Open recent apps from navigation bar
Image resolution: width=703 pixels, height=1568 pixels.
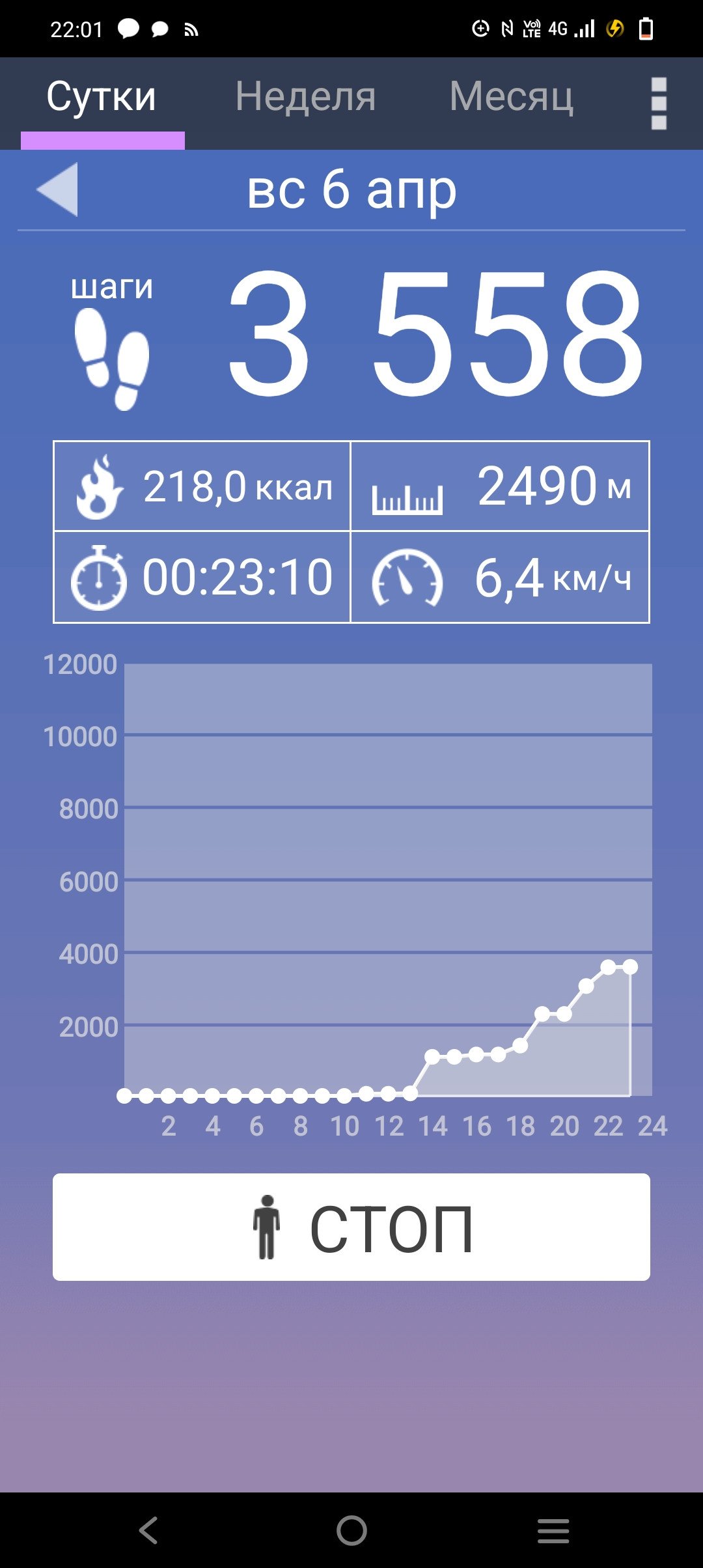pyautogui.click(x=553, y=1530)
